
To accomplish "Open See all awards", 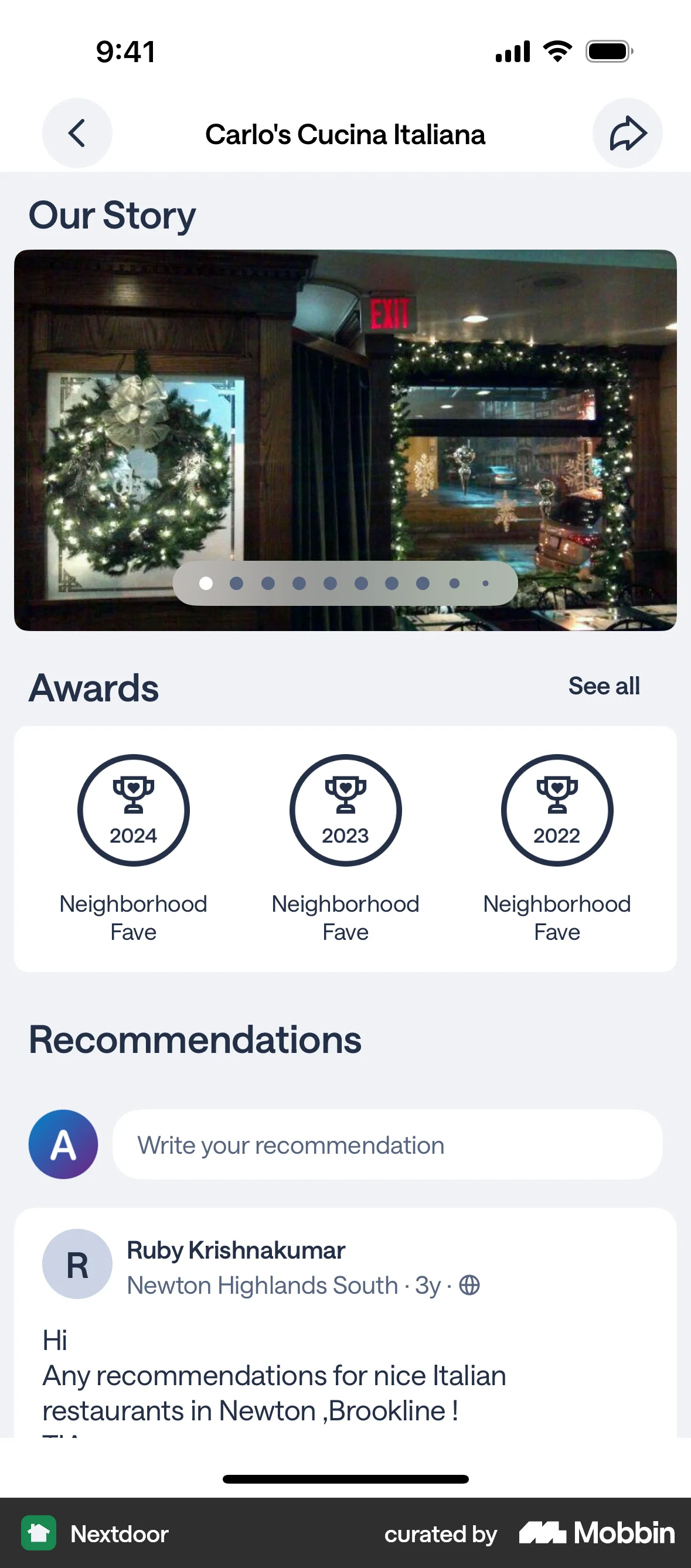I will pos(604,686).
